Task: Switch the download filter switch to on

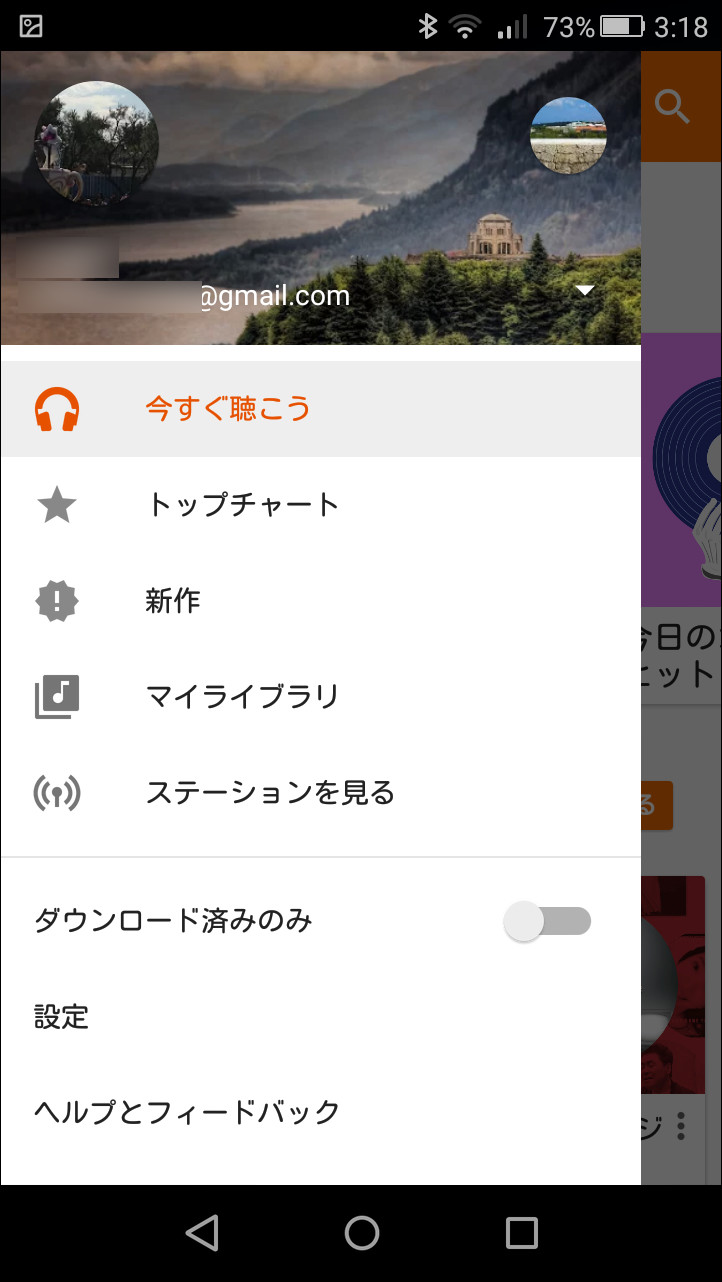Action: click(547, 921)
